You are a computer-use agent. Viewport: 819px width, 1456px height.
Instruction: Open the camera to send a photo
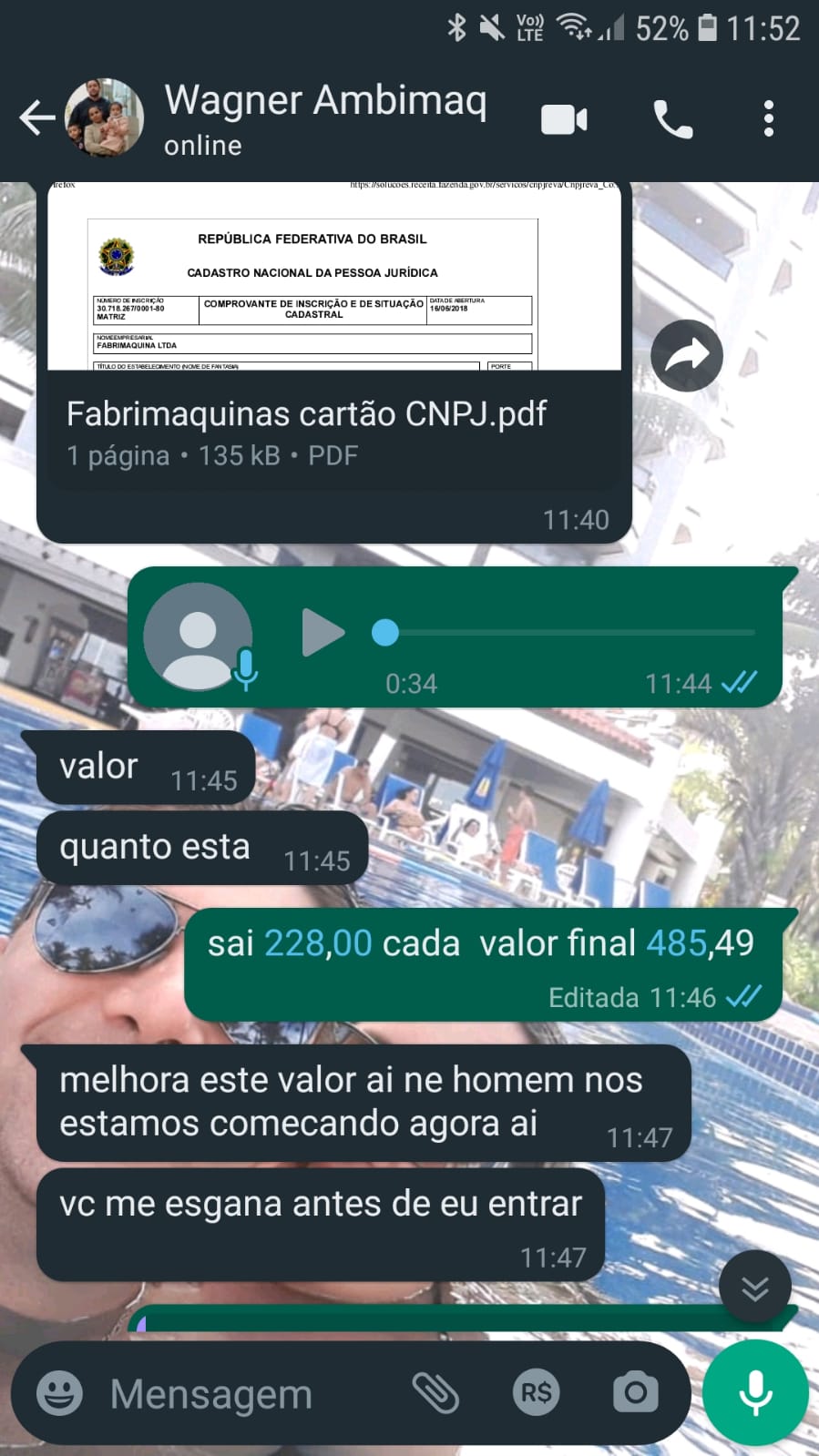(x=635, y=1393)
